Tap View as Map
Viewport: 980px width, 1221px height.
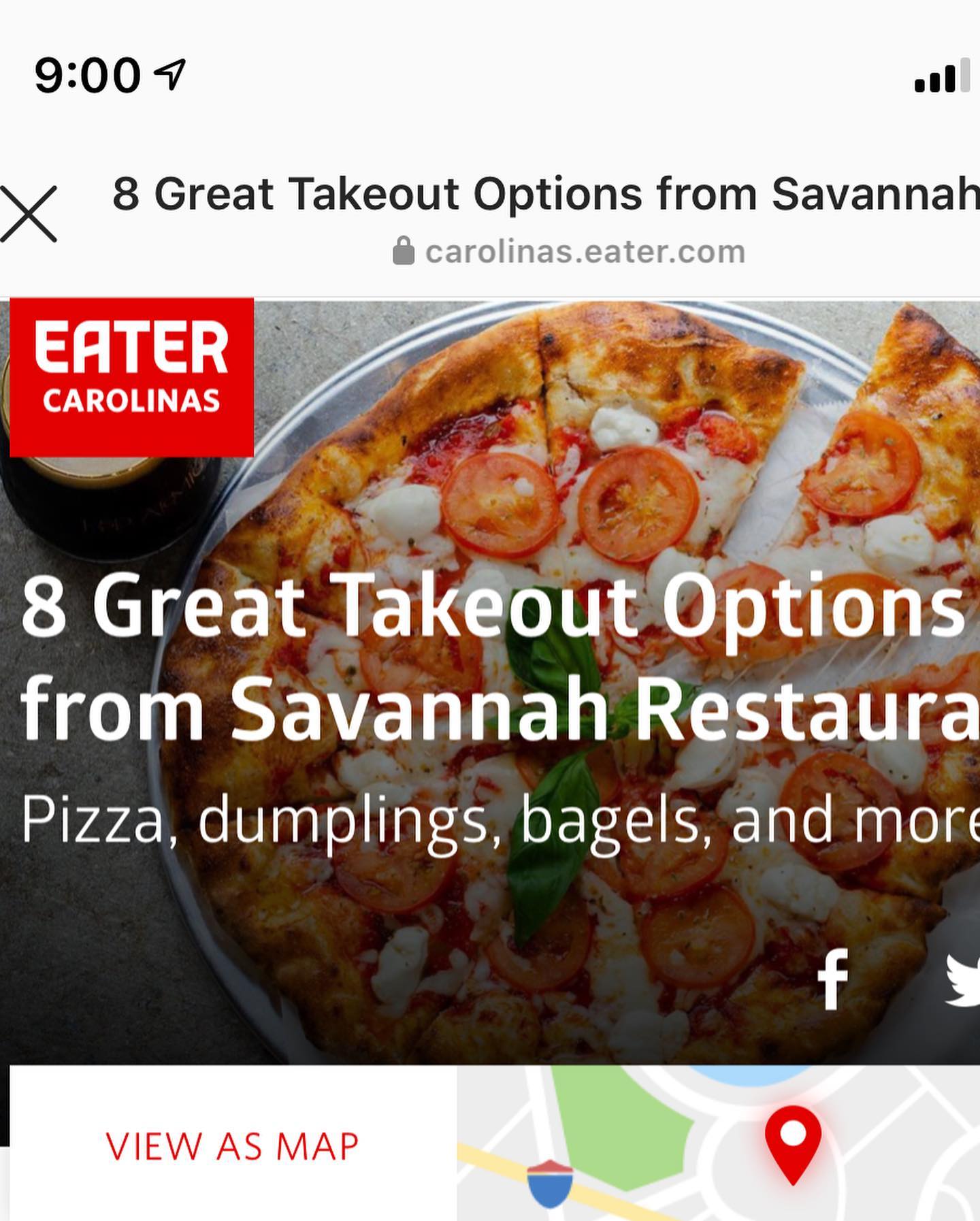[232, 1145]
